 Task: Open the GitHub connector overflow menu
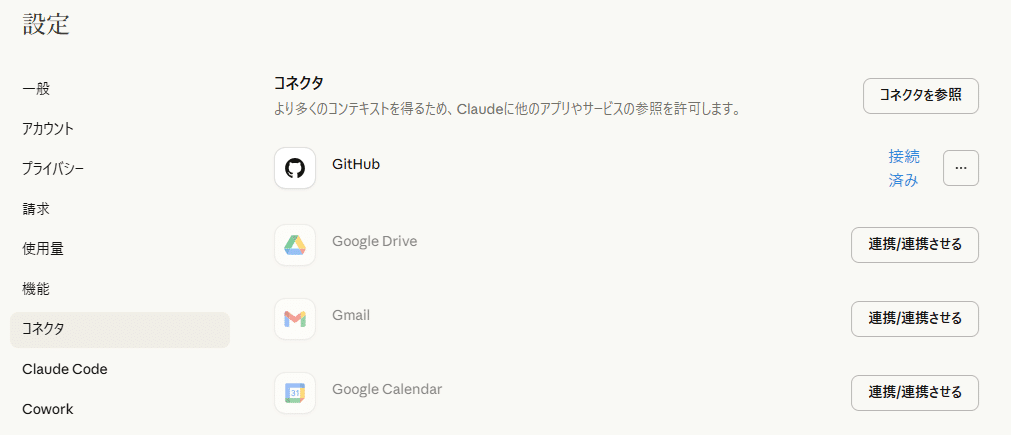pyautogui.click(x=960, y=168)
